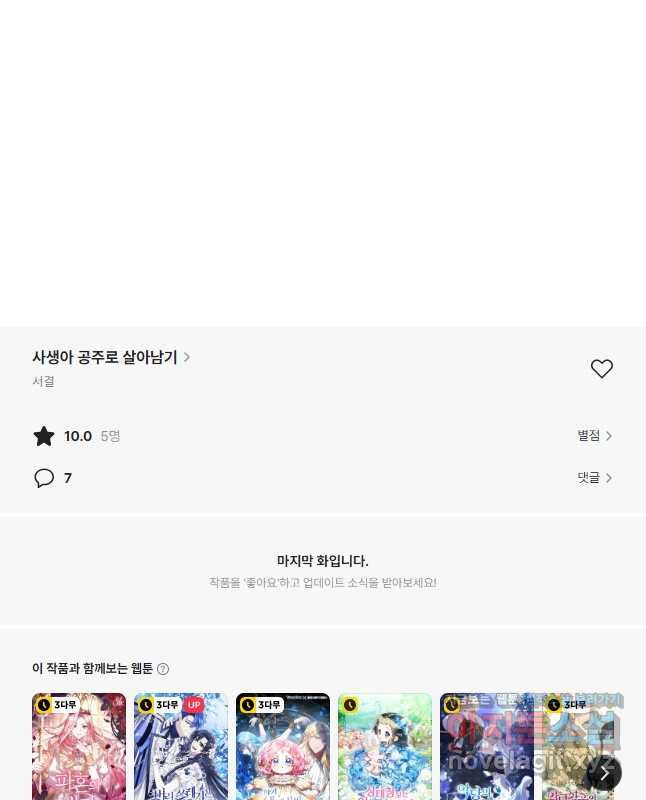646x800 pixels.
Task: Open the 댓글 comments page
Action: pyautogui.click(x=594, y=478)
